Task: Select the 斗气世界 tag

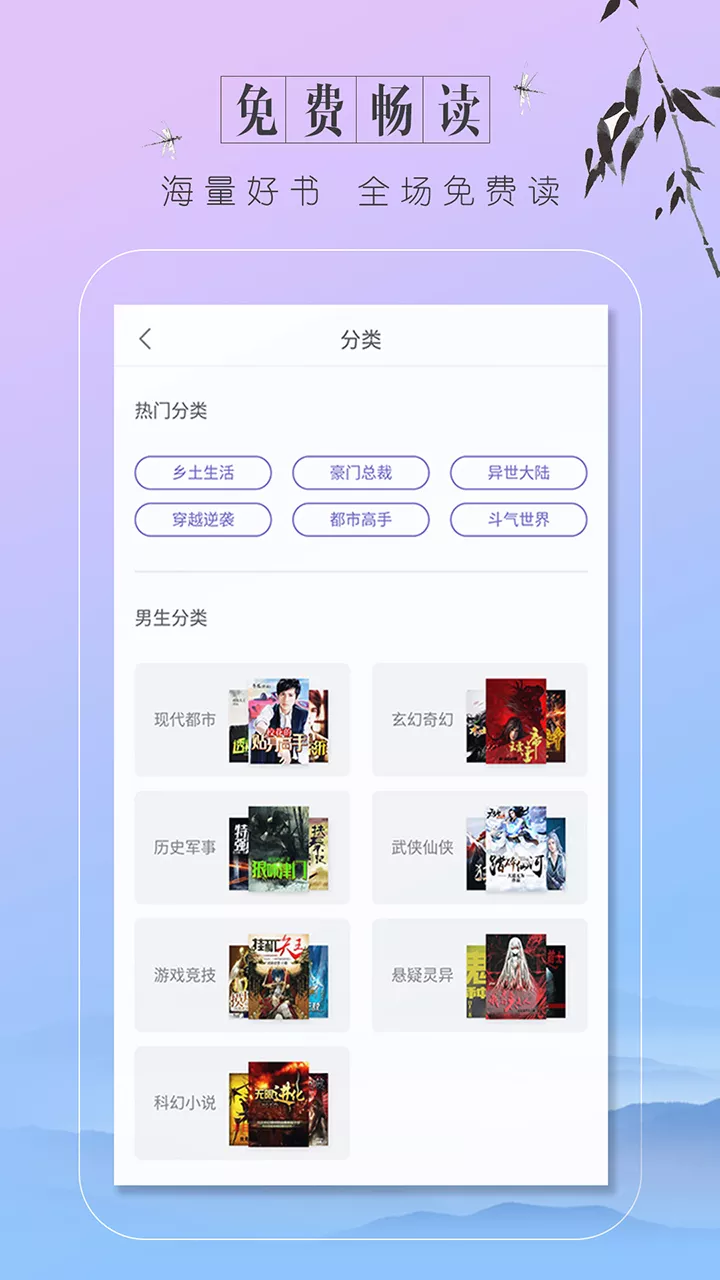Action: 519,520
